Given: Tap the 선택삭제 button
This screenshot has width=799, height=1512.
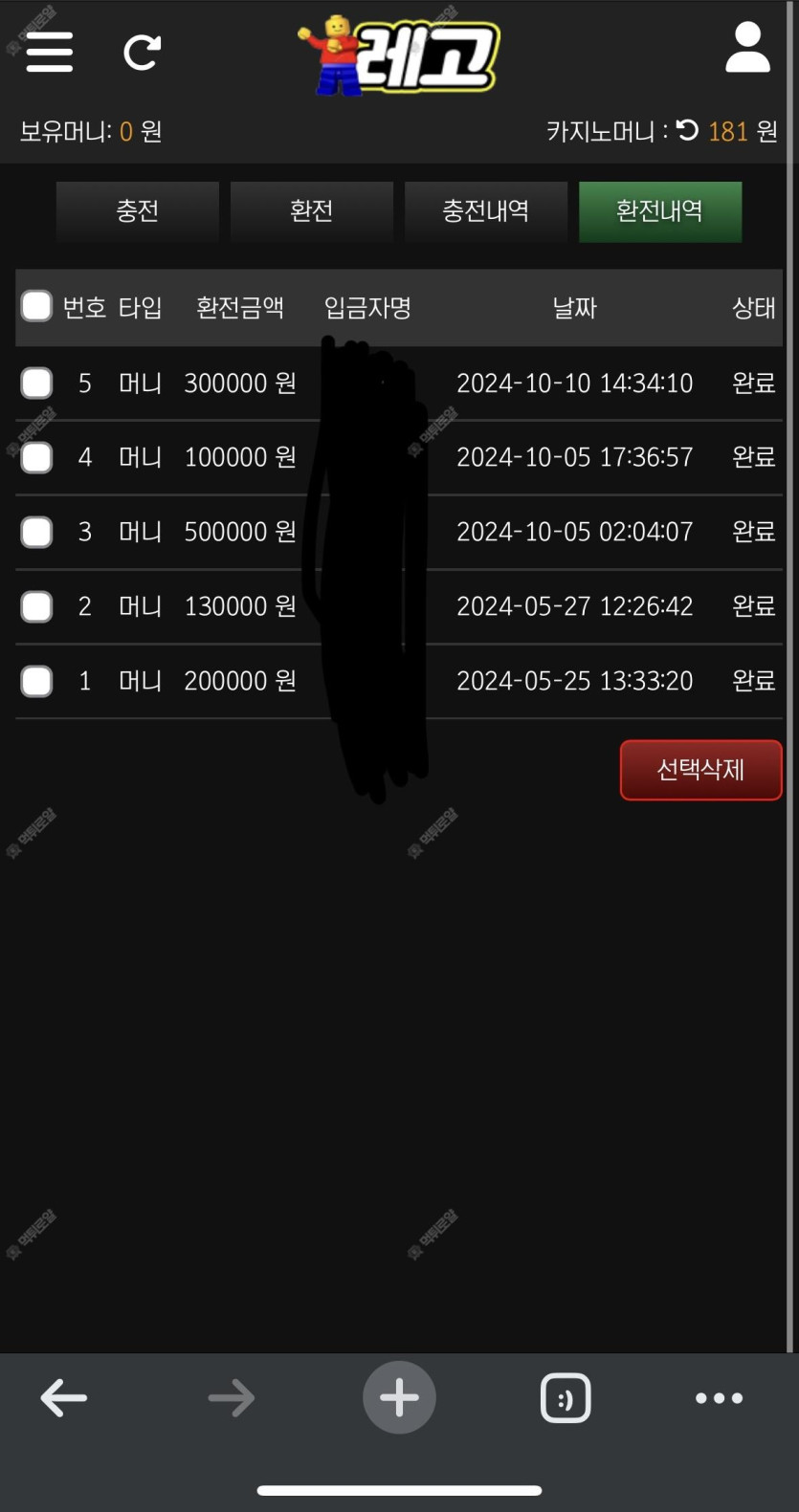Looking at the screenshot, I should coord(700,770).
